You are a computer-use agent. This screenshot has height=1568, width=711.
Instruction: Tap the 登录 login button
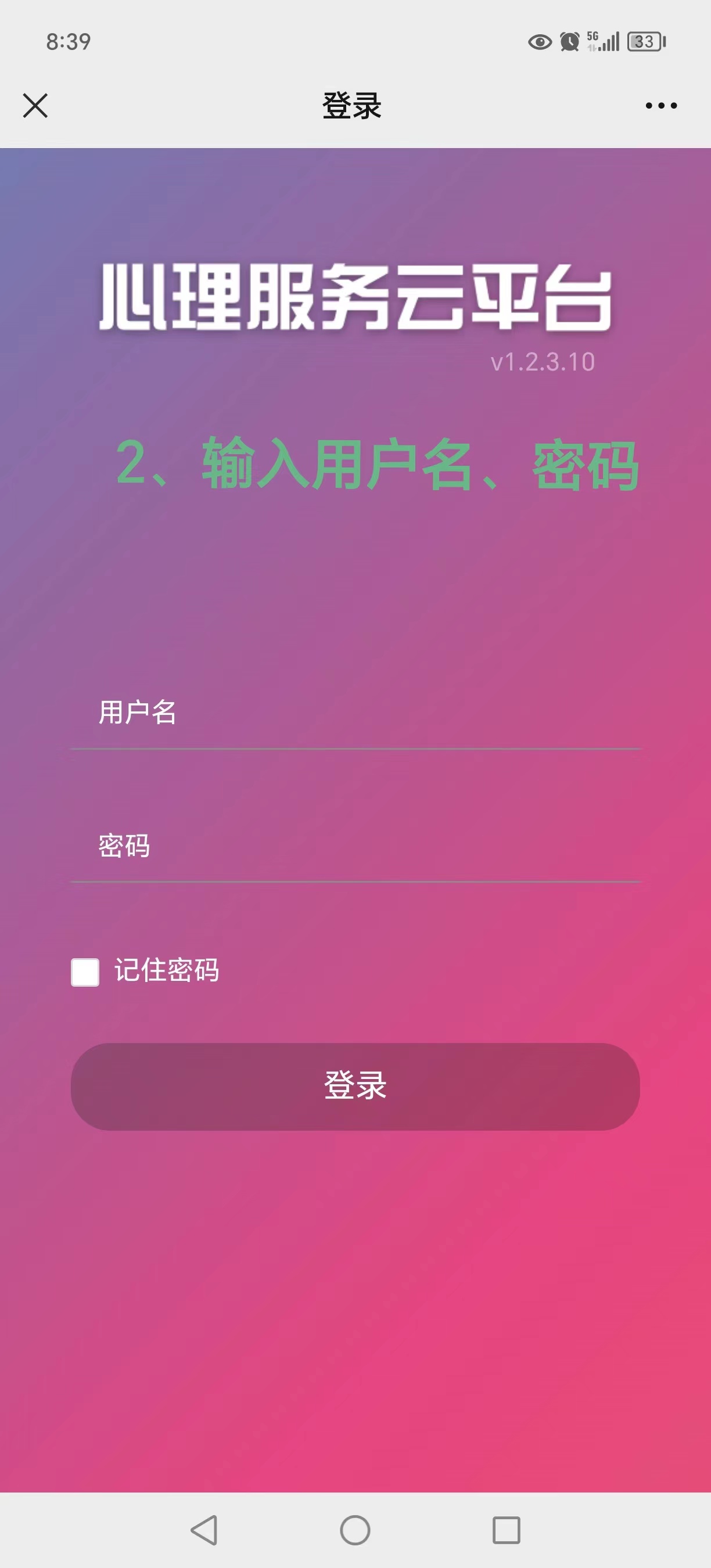(x=355, y=1087)
